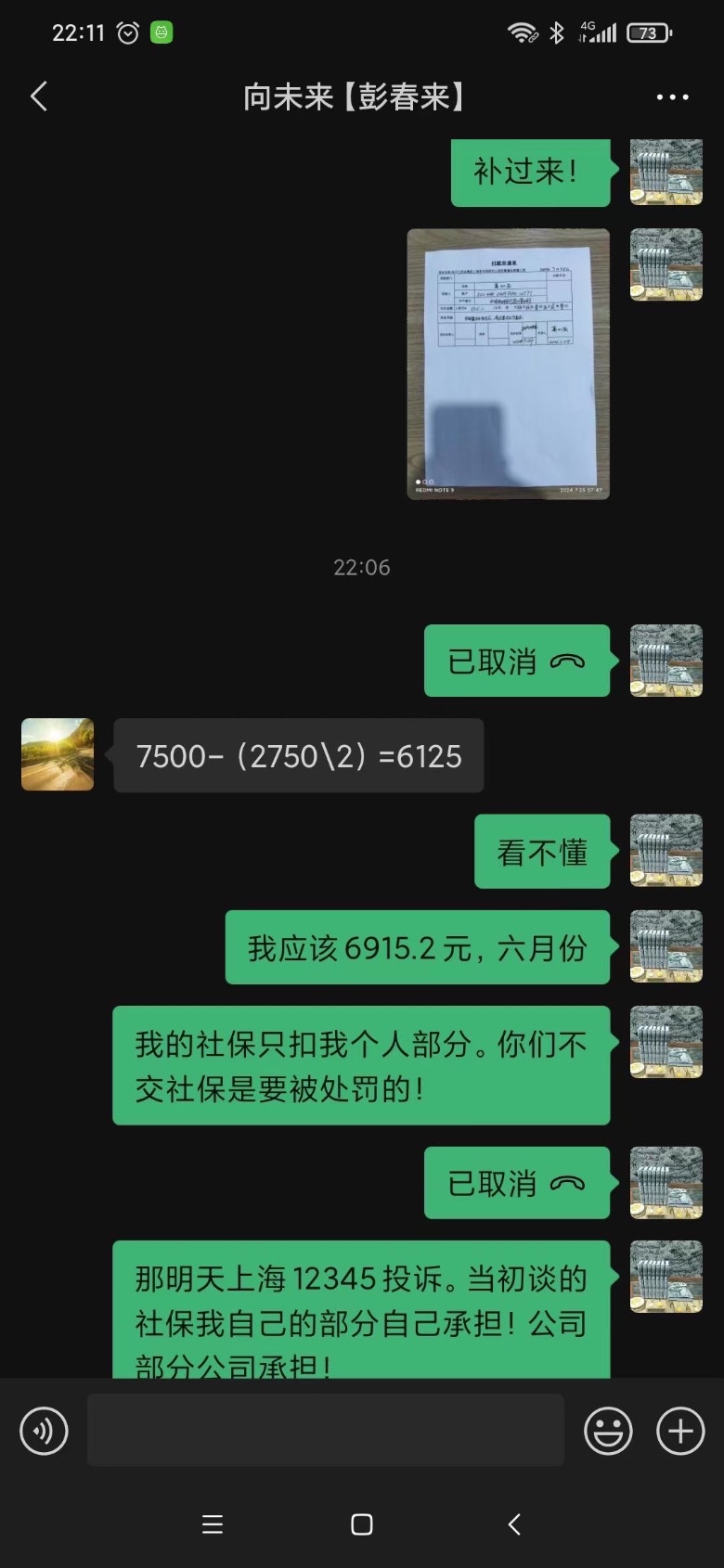724x1568 pixels.
Task: Open the plus attachments panel
Action: (x=680, y=1431)
